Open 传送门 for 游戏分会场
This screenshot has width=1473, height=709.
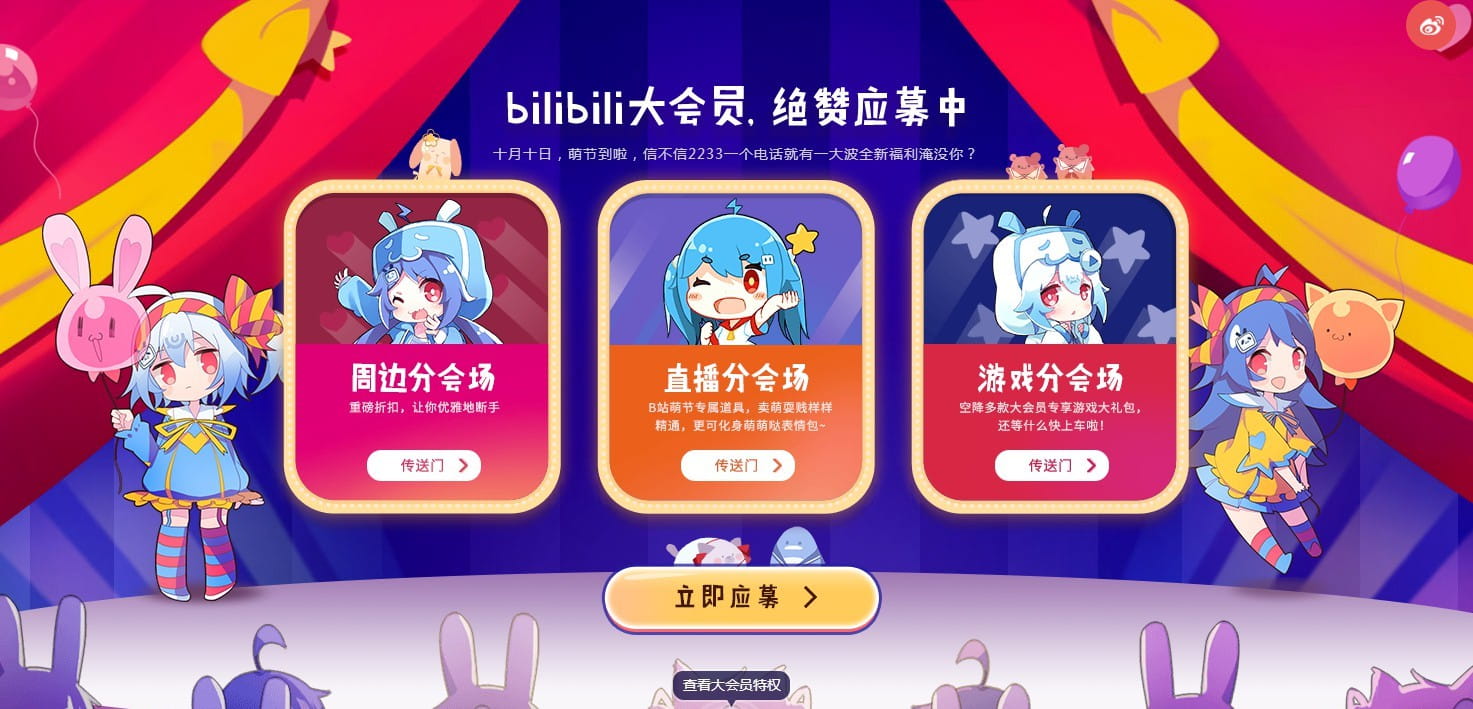(1051, 465)
